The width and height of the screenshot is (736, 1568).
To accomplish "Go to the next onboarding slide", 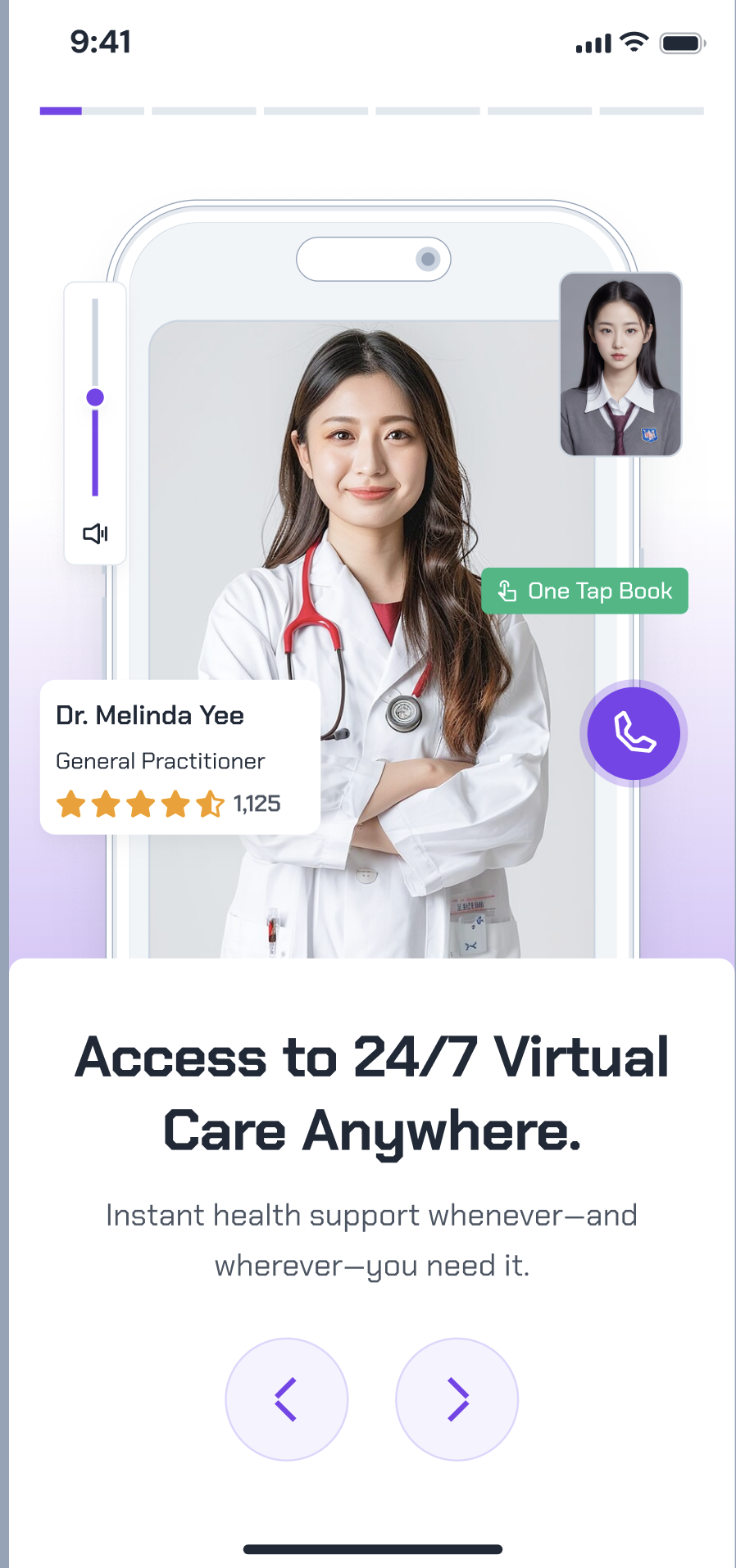I will [457, 1398].
